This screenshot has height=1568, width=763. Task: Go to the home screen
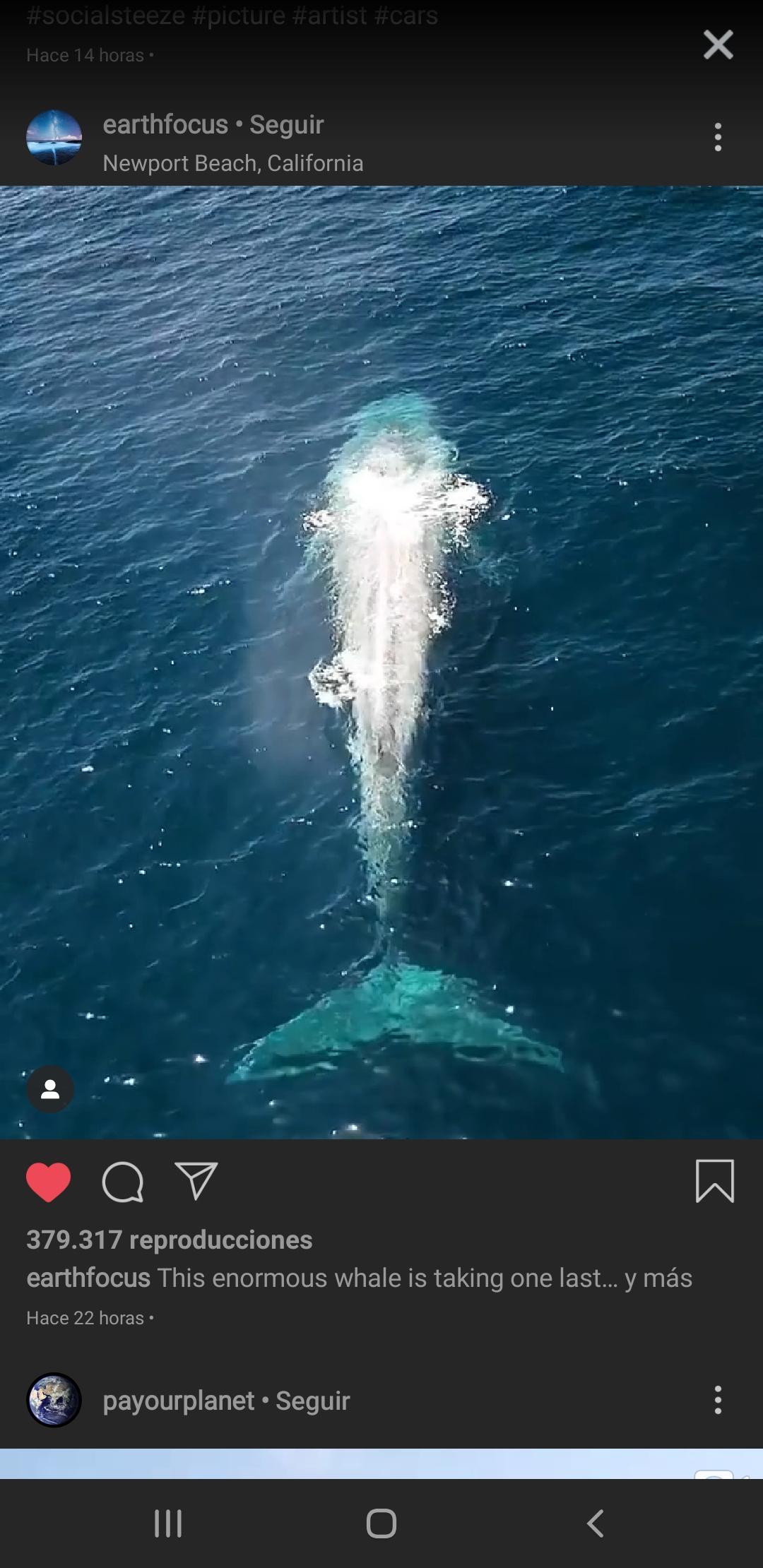point(381,1524)
